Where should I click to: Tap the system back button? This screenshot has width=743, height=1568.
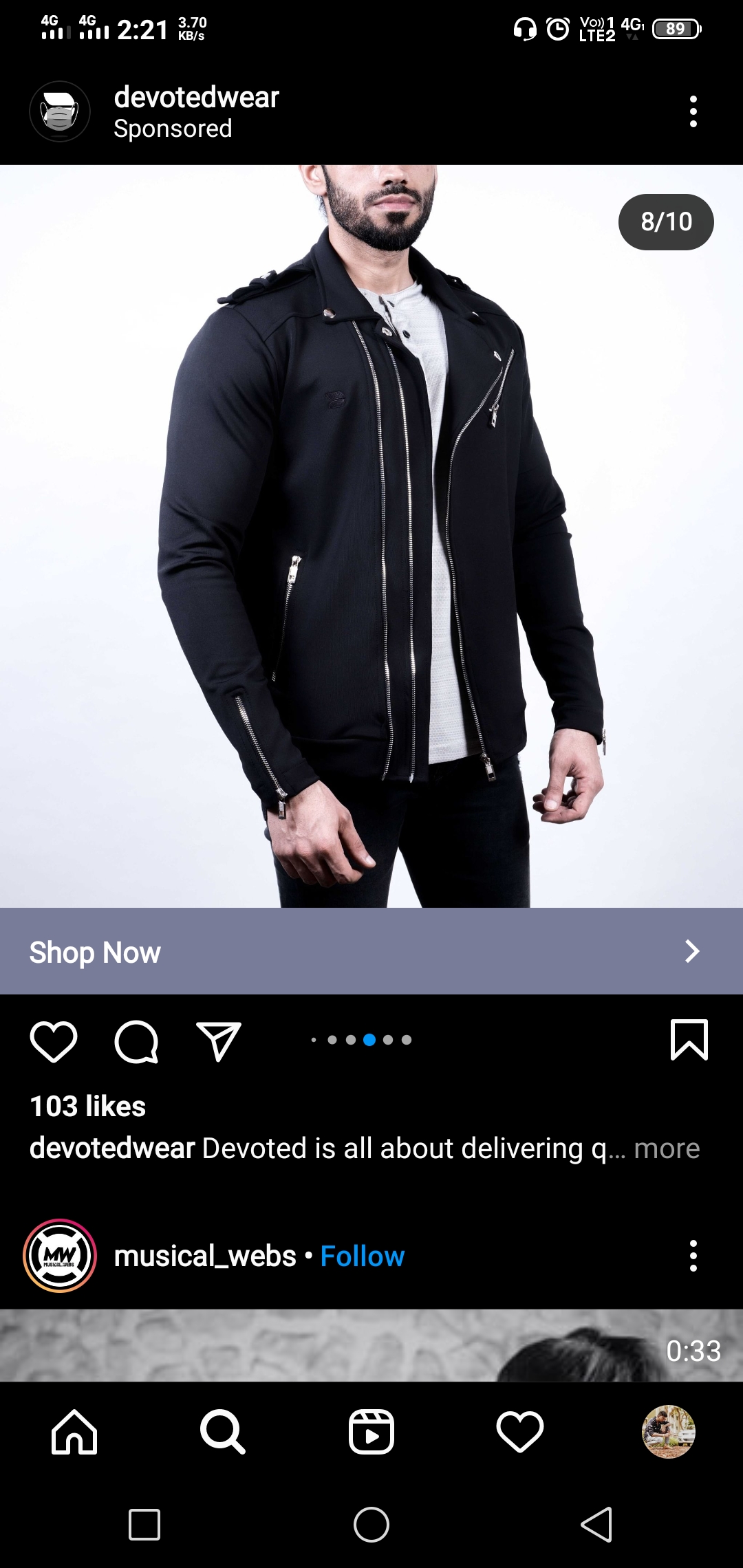(596, 1525)
